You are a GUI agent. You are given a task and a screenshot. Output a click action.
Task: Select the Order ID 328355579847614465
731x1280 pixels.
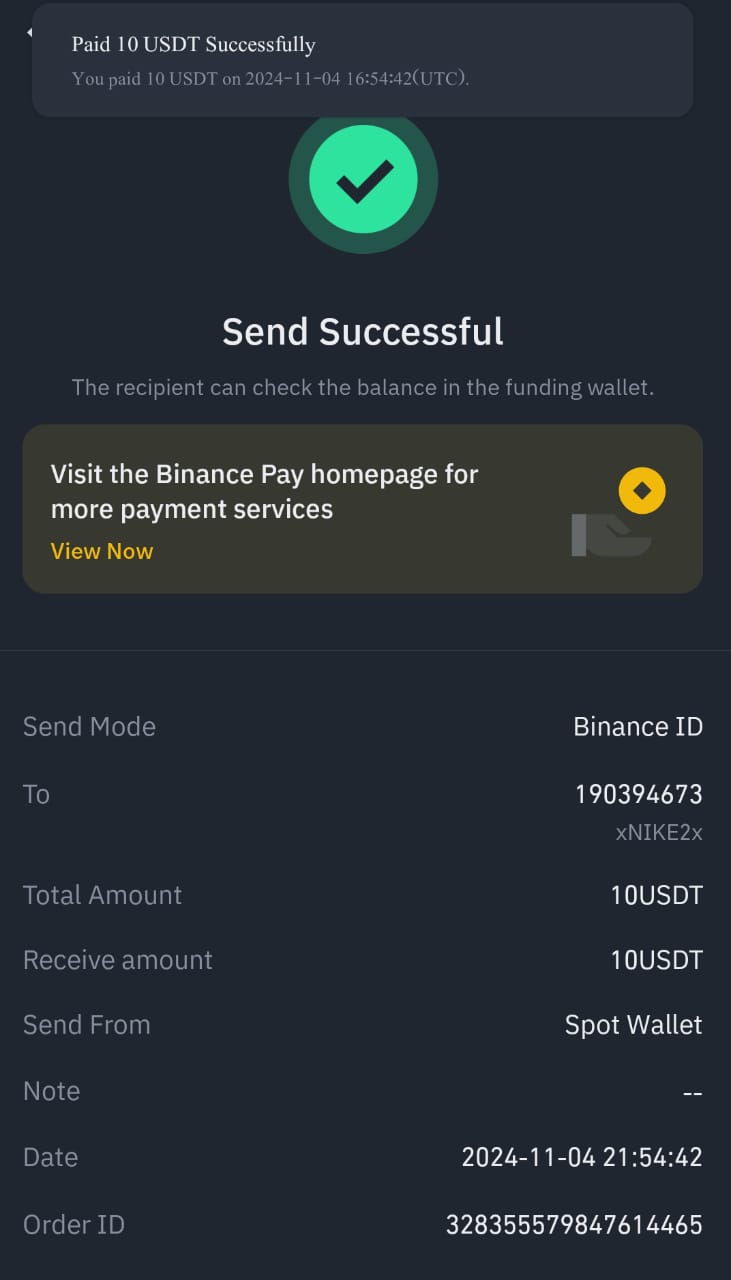[574, 1224]
